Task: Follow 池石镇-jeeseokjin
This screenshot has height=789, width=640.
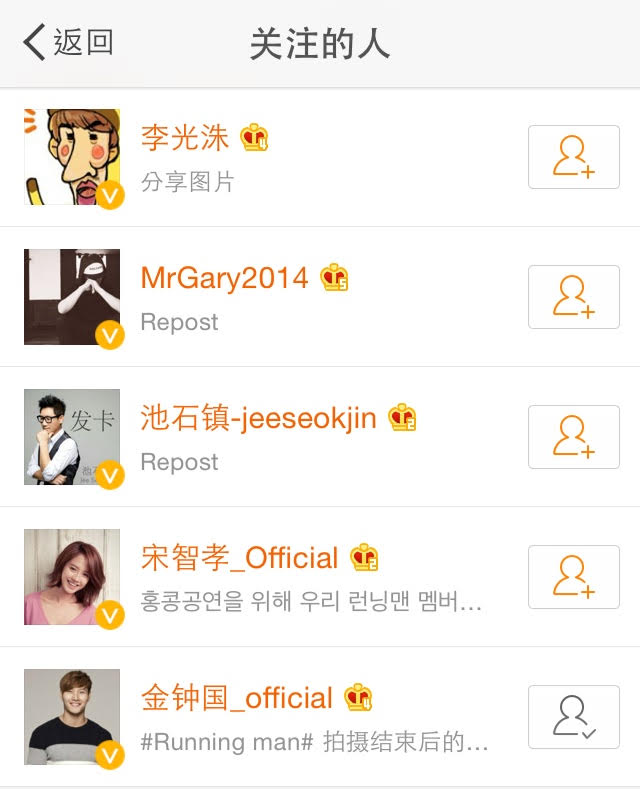Action: coord(573,437)
